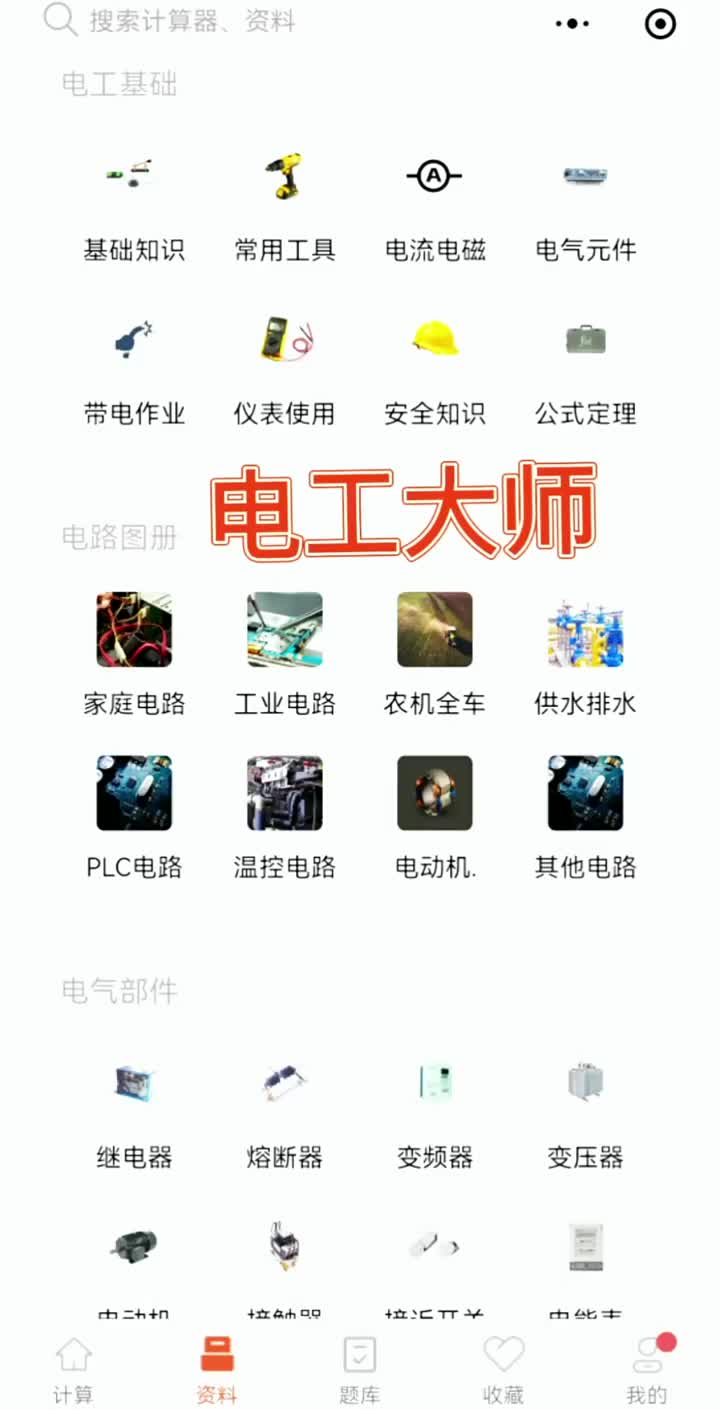Switch to the 计算 tab
720x1410 pixels.
tap(73, 1370)
